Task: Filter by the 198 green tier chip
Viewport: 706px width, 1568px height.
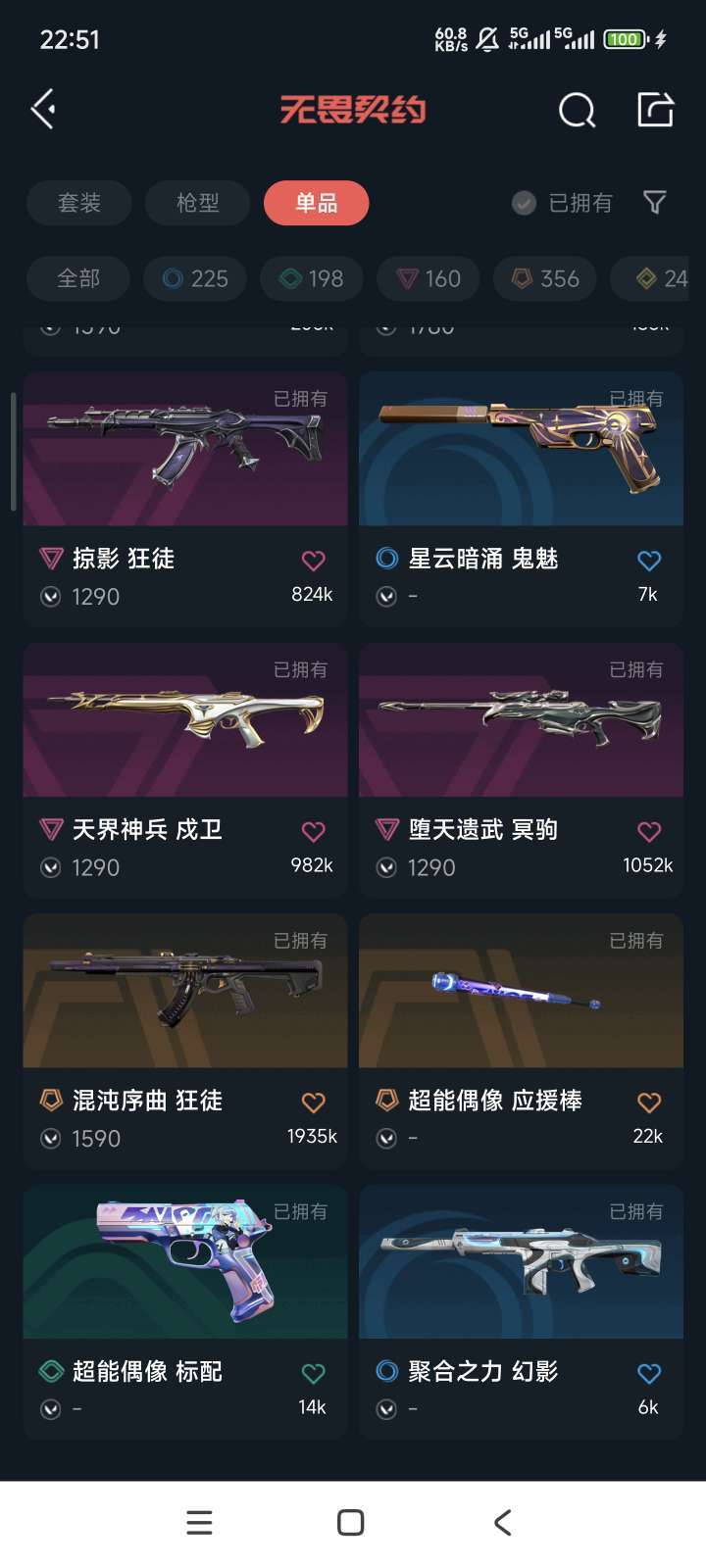Action: (x=312, y=278)
